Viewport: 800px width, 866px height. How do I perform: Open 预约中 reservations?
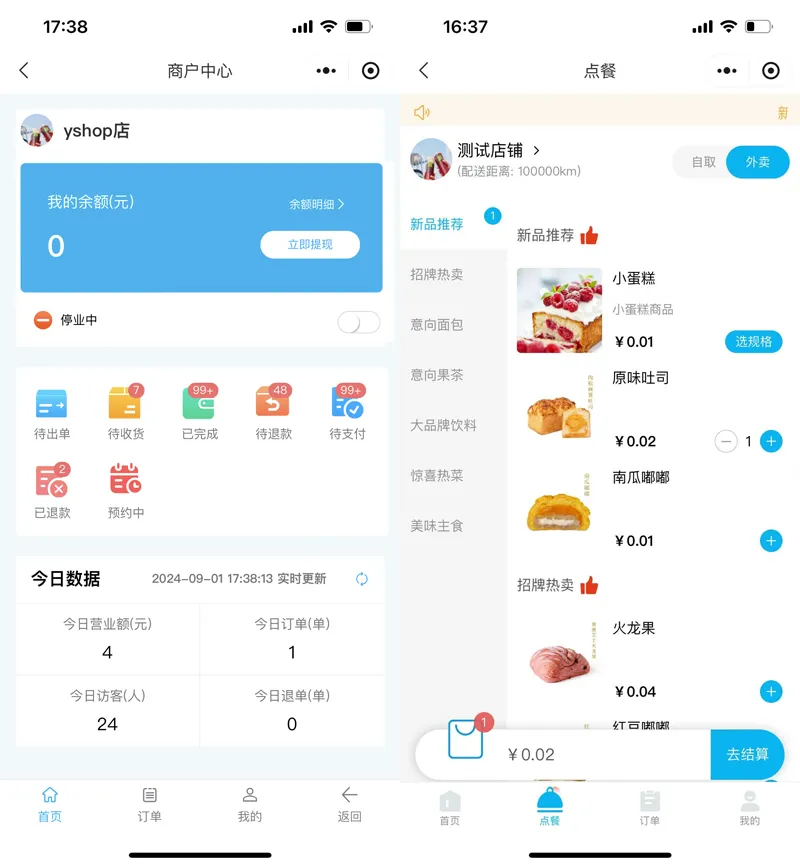click(126, 491)
